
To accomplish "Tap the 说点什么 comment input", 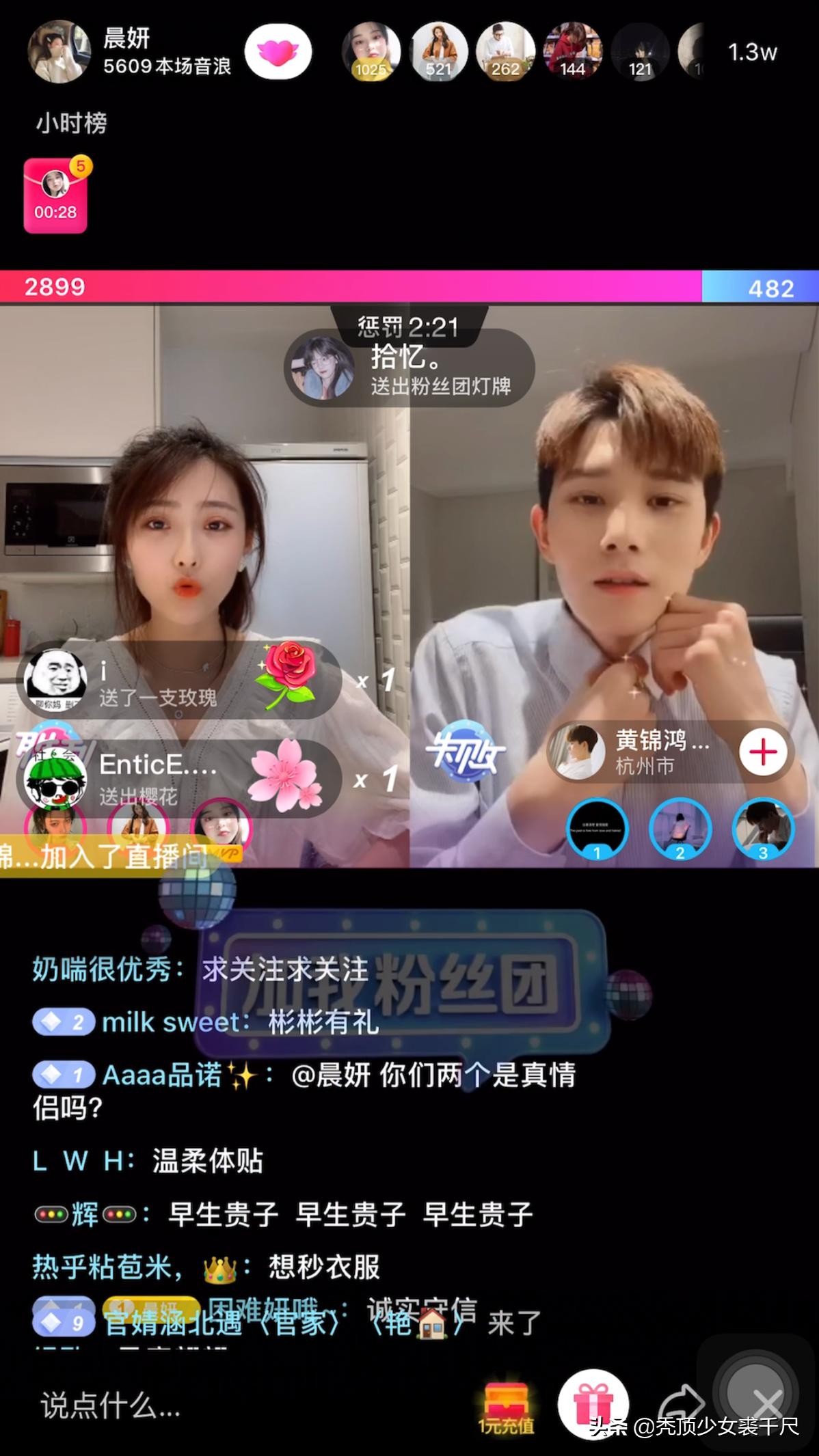I will coord(205,1405).
